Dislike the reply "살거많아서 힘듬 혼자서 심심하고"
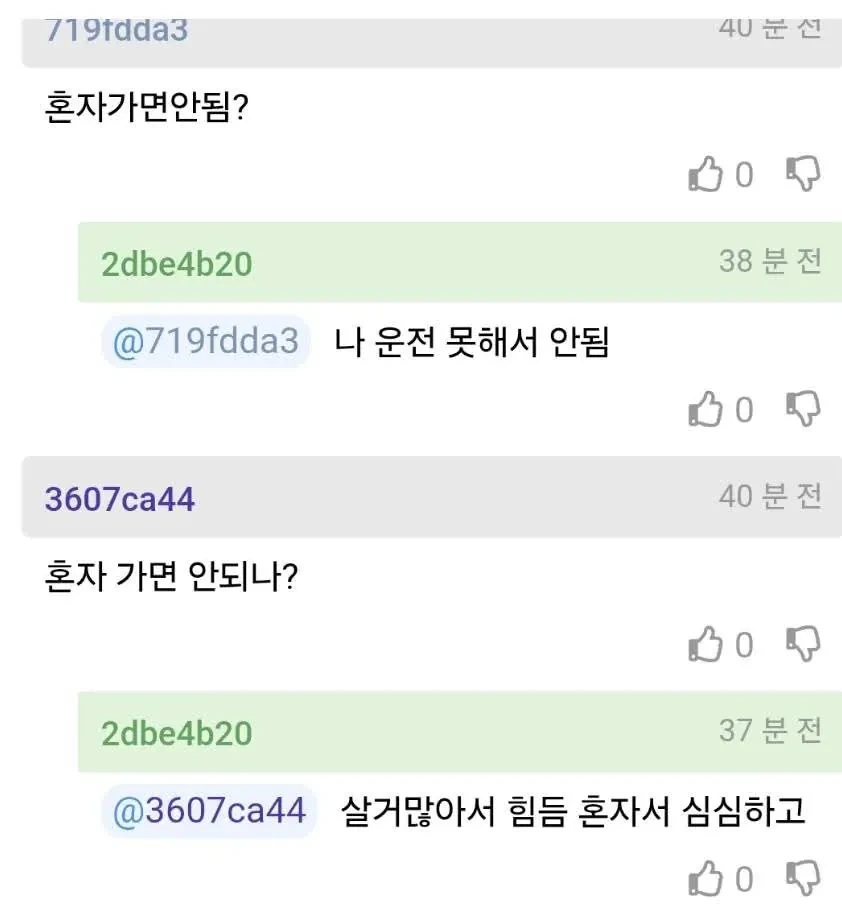 point(803,878)
